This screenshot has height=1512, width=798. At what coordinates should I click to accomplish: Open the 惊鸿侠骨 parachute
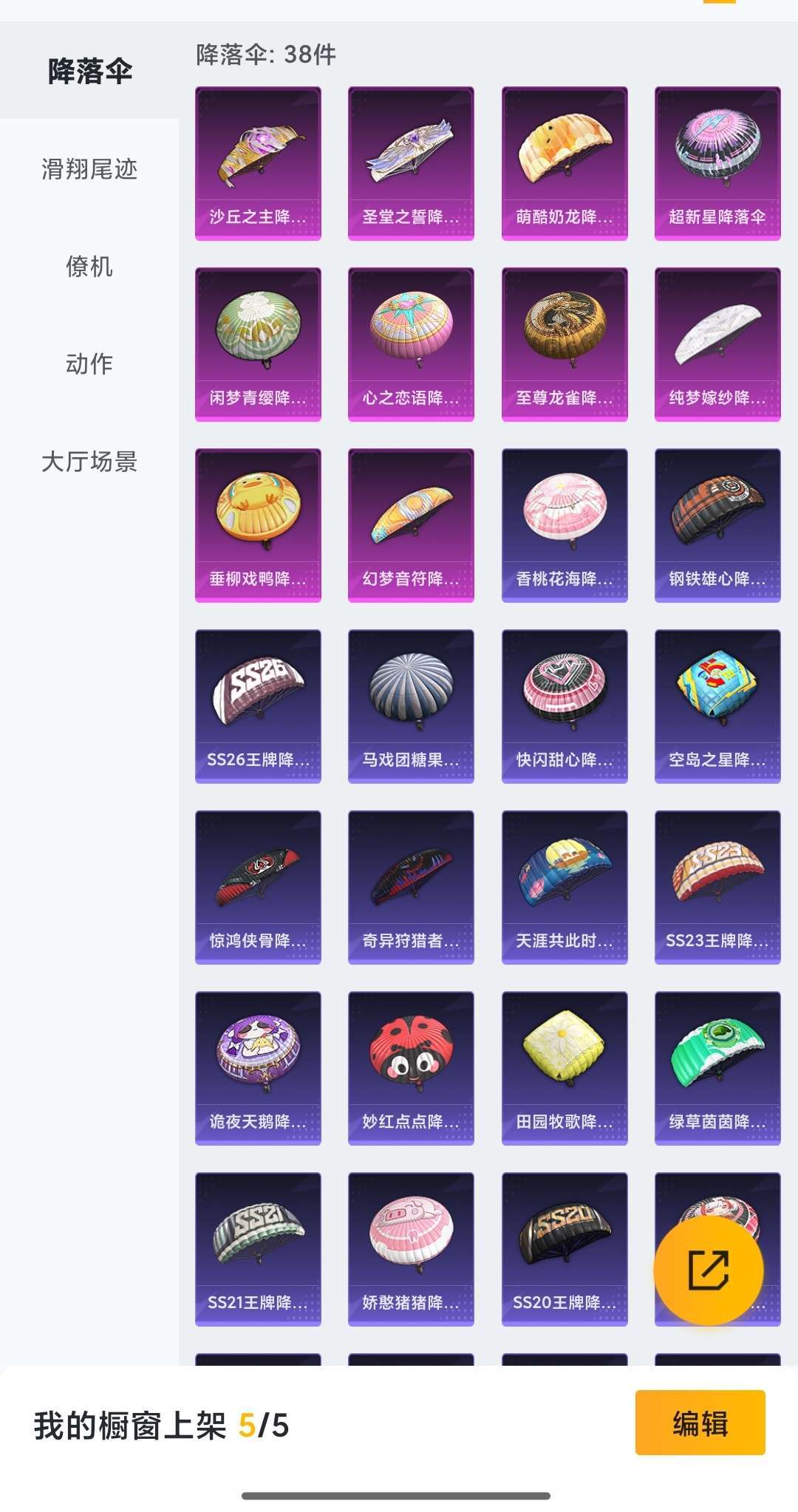click(258, 887)
